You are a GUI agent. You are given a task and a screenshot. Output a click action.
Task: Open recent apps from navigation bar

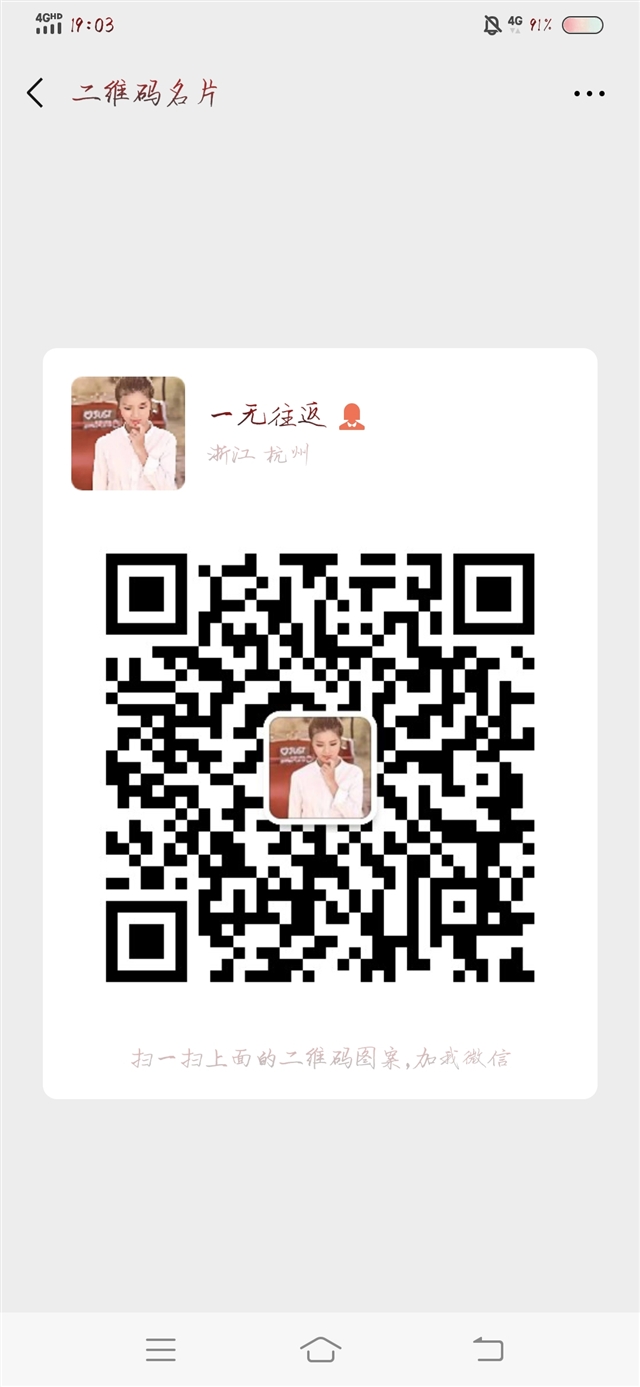coord(160,1349)
